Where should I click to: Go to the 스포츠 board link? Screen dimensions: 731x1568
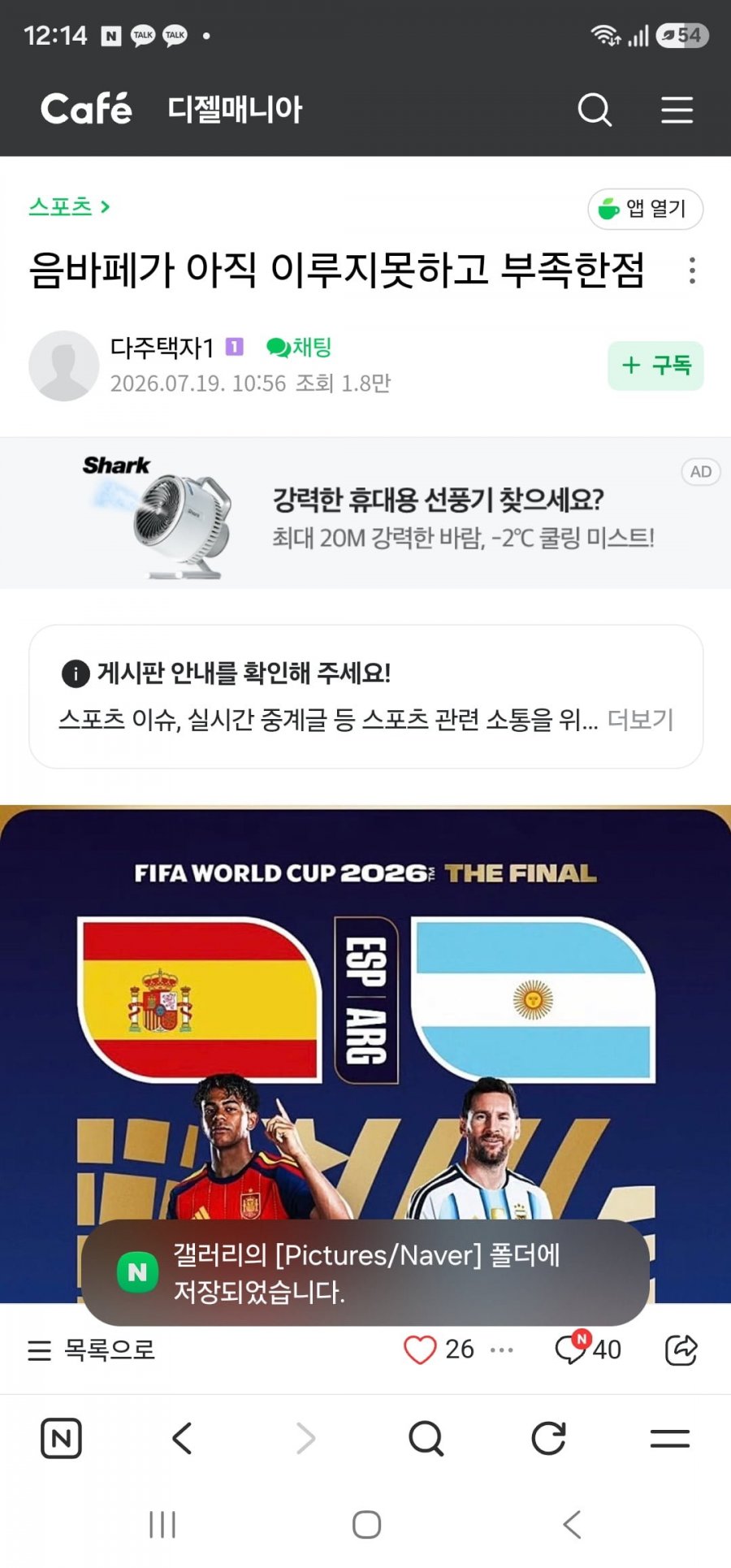[69, 206]
